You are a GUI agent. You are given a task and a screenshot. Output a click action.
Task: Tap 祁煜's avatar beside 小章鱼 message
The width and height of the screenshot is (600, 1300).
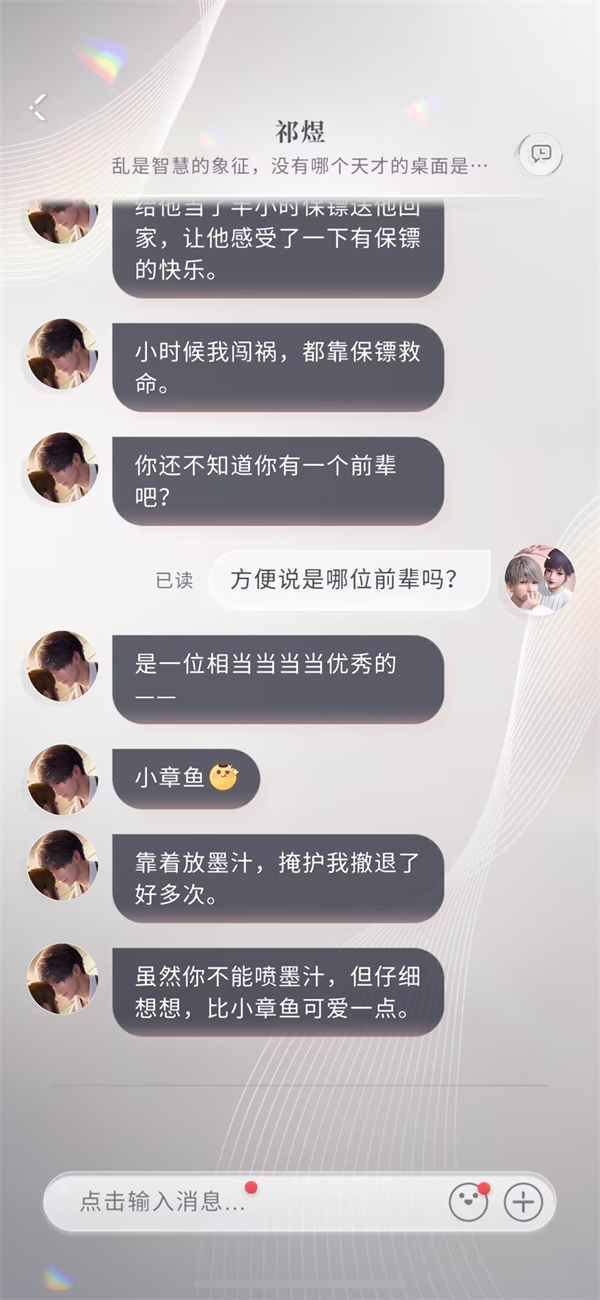point(62,779)
